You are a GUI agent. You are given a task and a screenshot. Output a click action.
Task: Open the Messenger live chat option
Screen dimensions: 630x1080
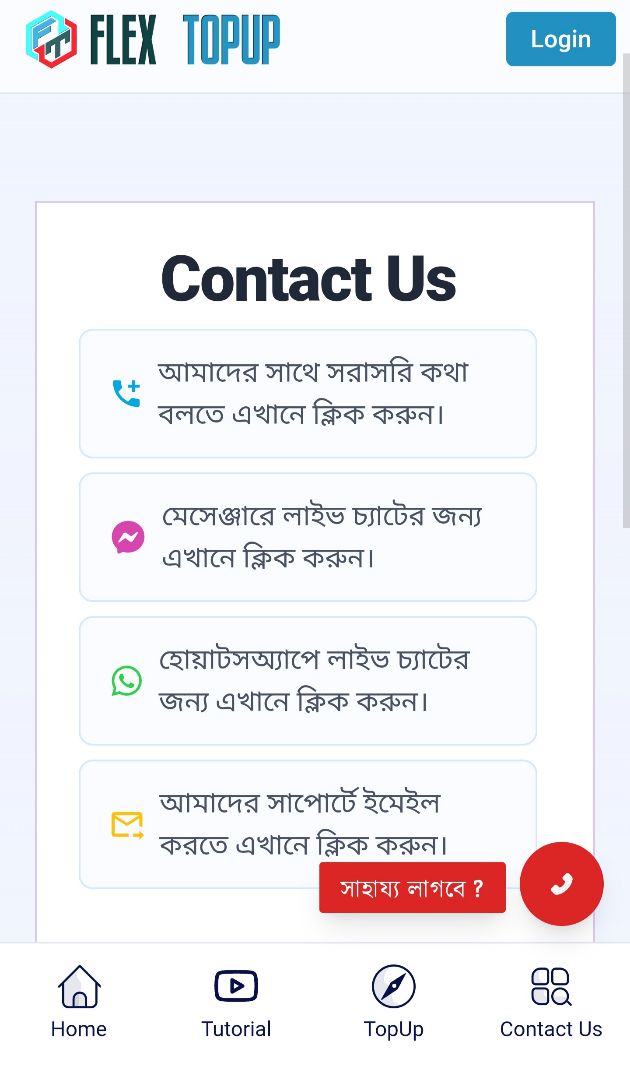point(307,537)
